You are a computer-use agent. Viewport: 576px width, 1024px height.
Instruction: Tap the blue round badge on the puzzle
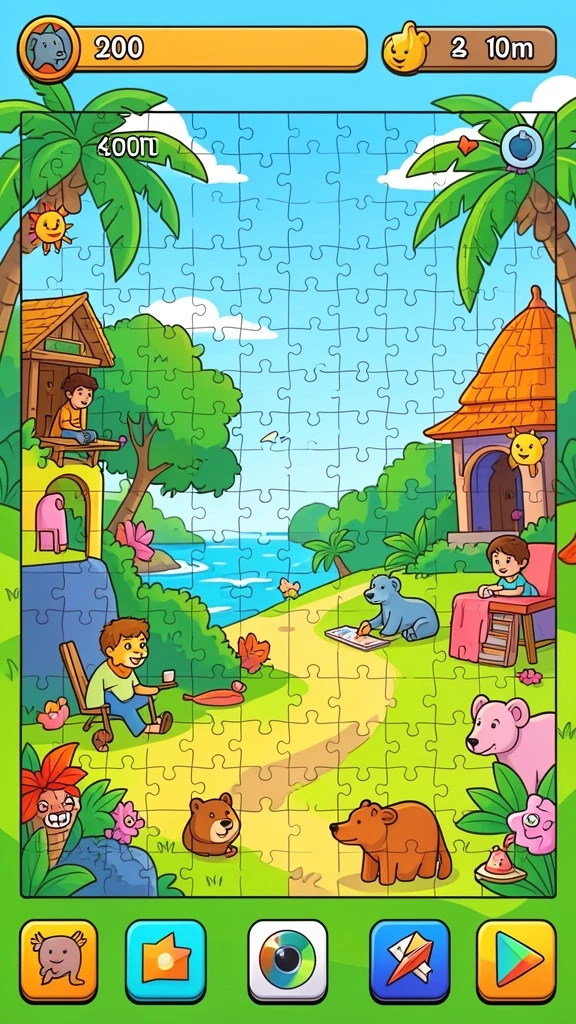(x=522, y=146)
